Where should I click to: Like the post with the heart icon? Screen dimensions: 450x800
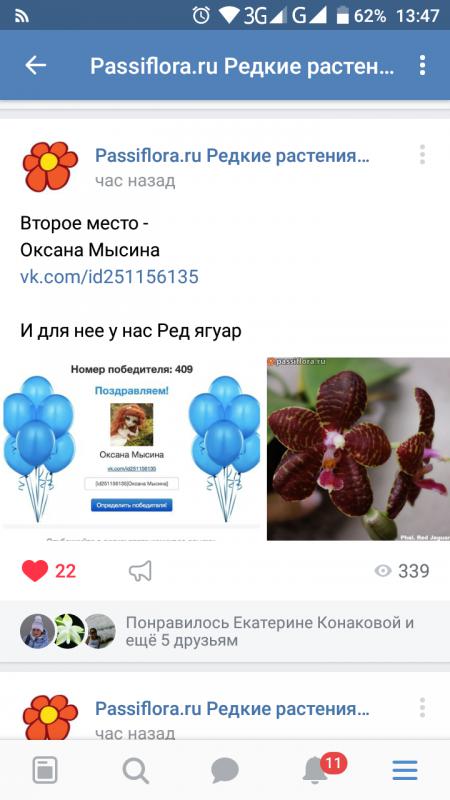click(x=35, y=571)
